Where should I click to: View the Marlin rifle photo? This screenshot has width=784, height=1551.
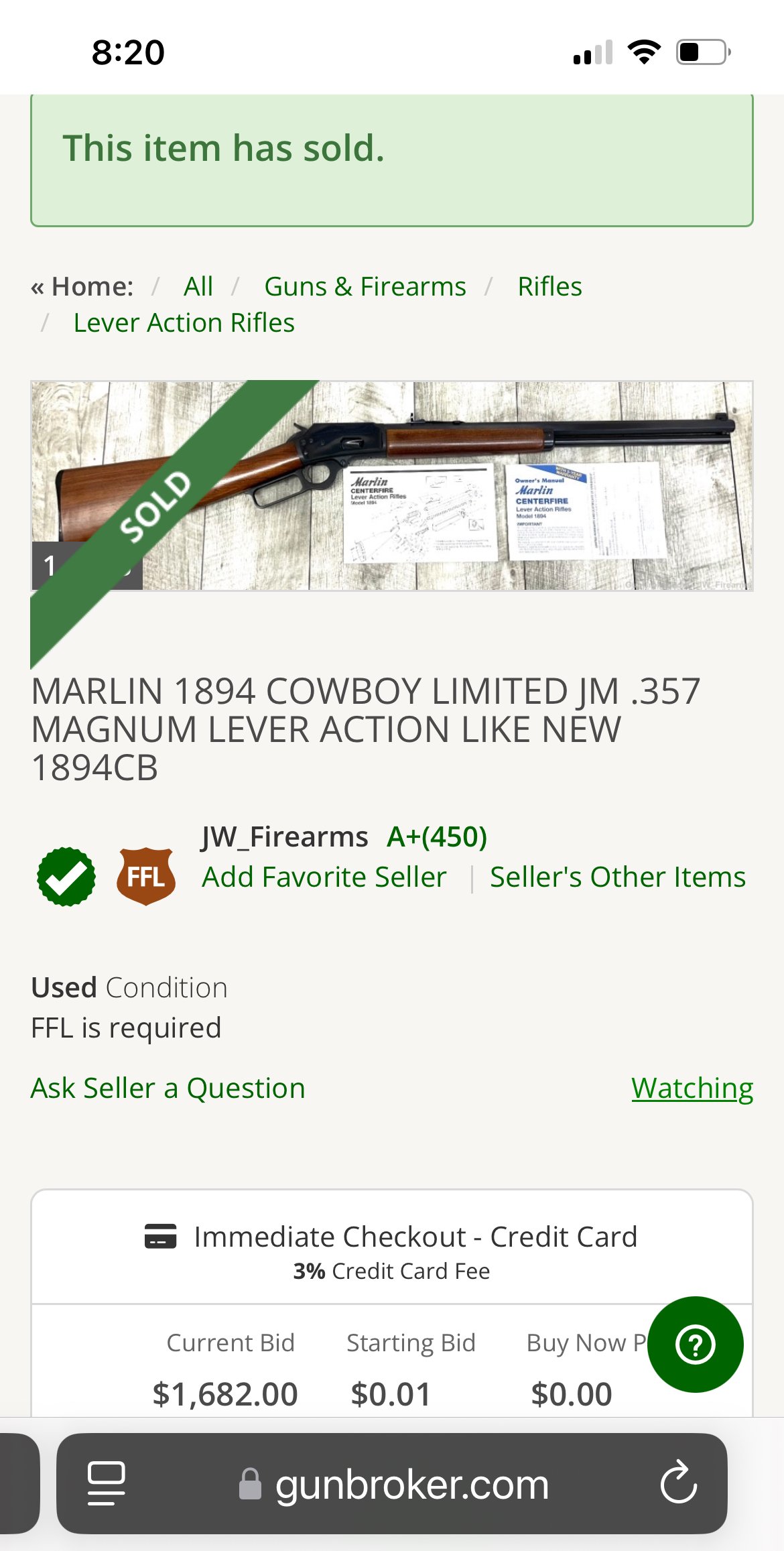(x=392, y=486)
